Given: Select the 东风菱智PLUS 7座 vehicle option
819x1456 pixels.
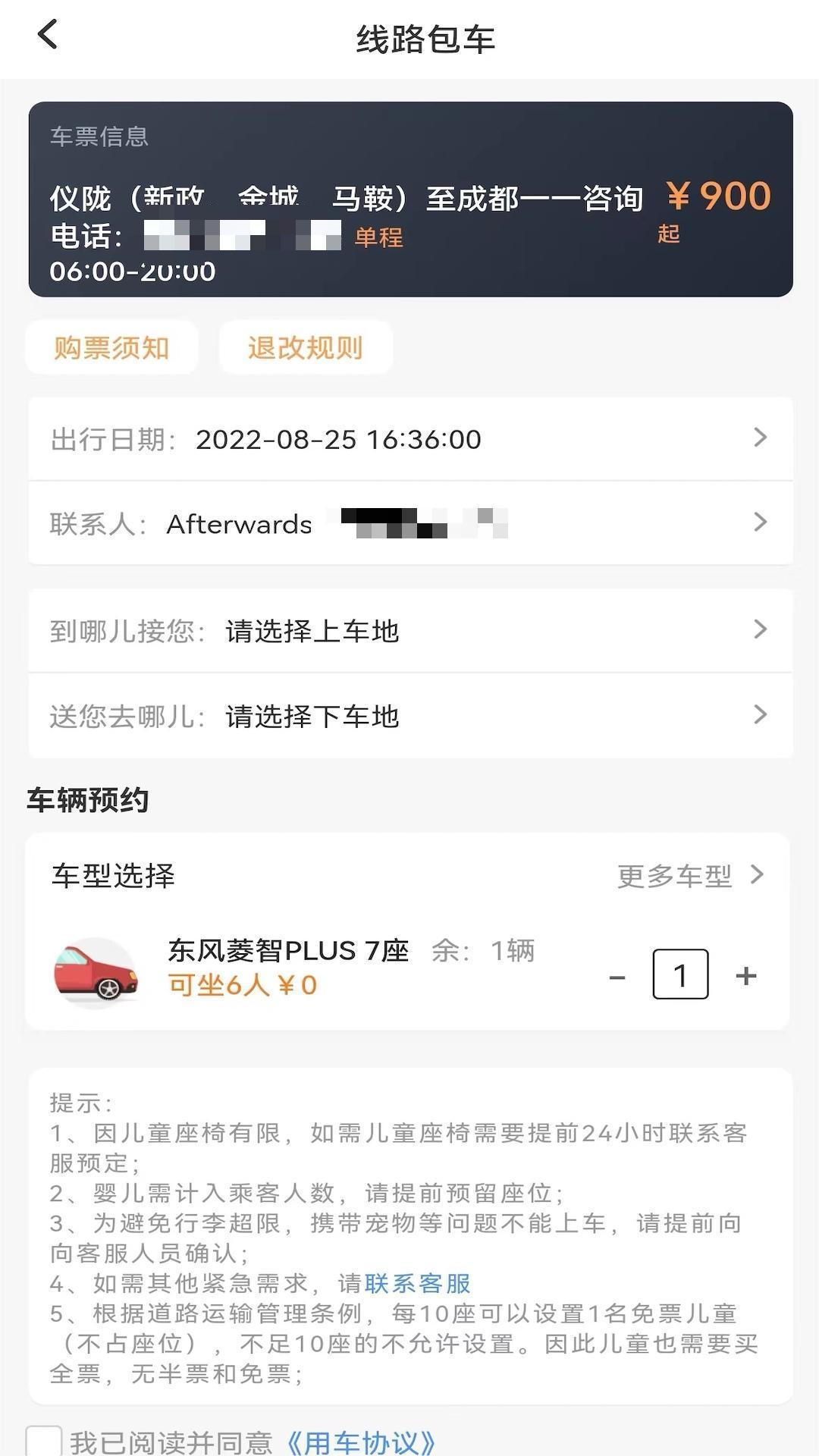Looking at the screenshot, I should pyautogui.click(x=287, y=950).
